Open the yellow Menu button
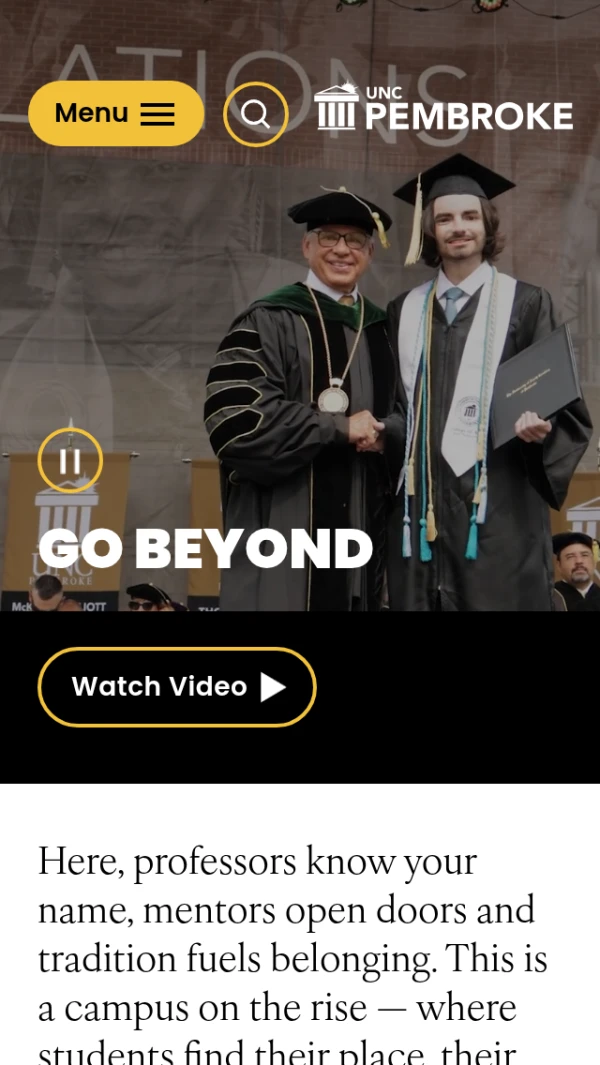 116,113
